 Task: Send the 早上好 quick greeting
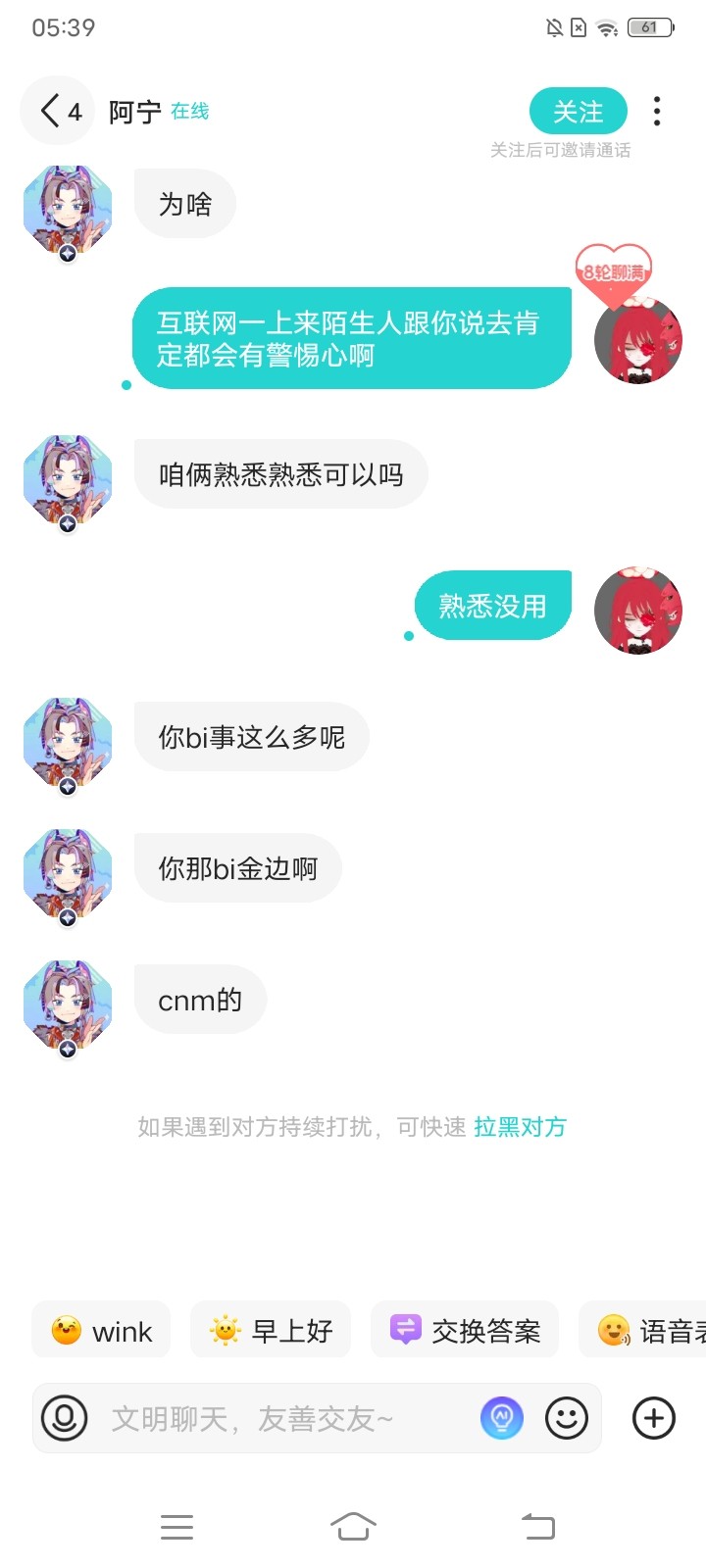271,1331
